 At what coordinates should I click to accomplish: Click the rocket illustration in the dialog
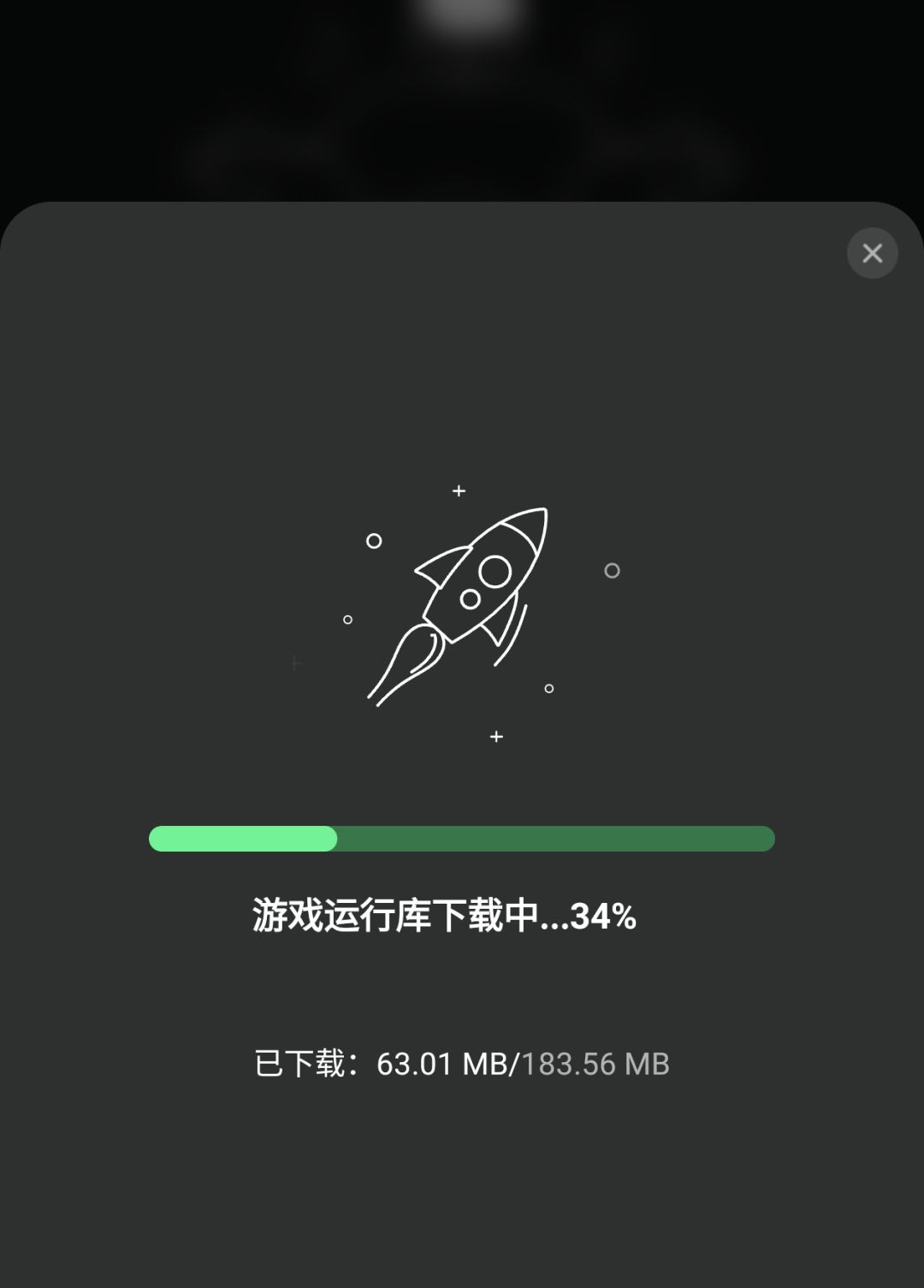click(x=462, y=599)
